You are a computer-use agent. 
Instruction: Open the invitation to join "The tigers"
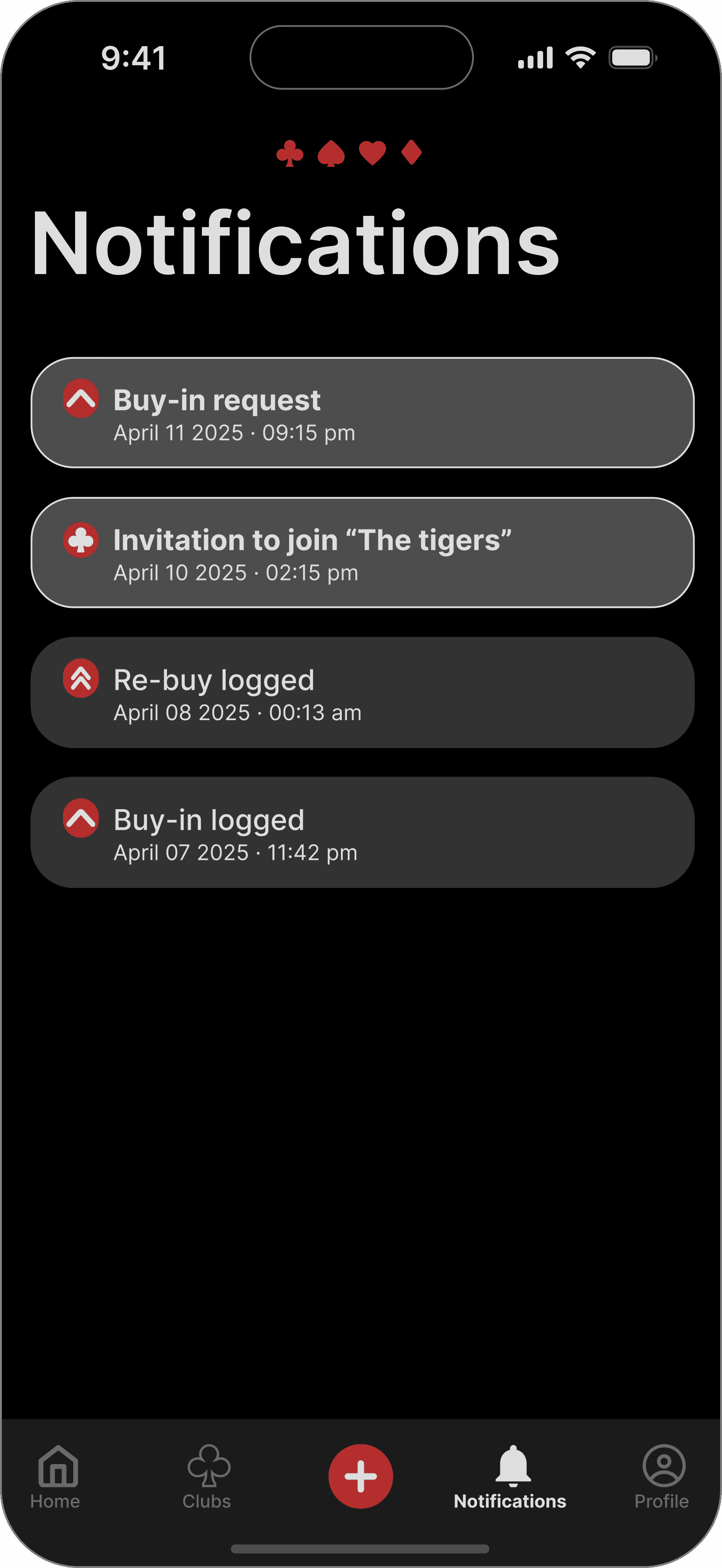pyautogui.click(x=362, y=553)
